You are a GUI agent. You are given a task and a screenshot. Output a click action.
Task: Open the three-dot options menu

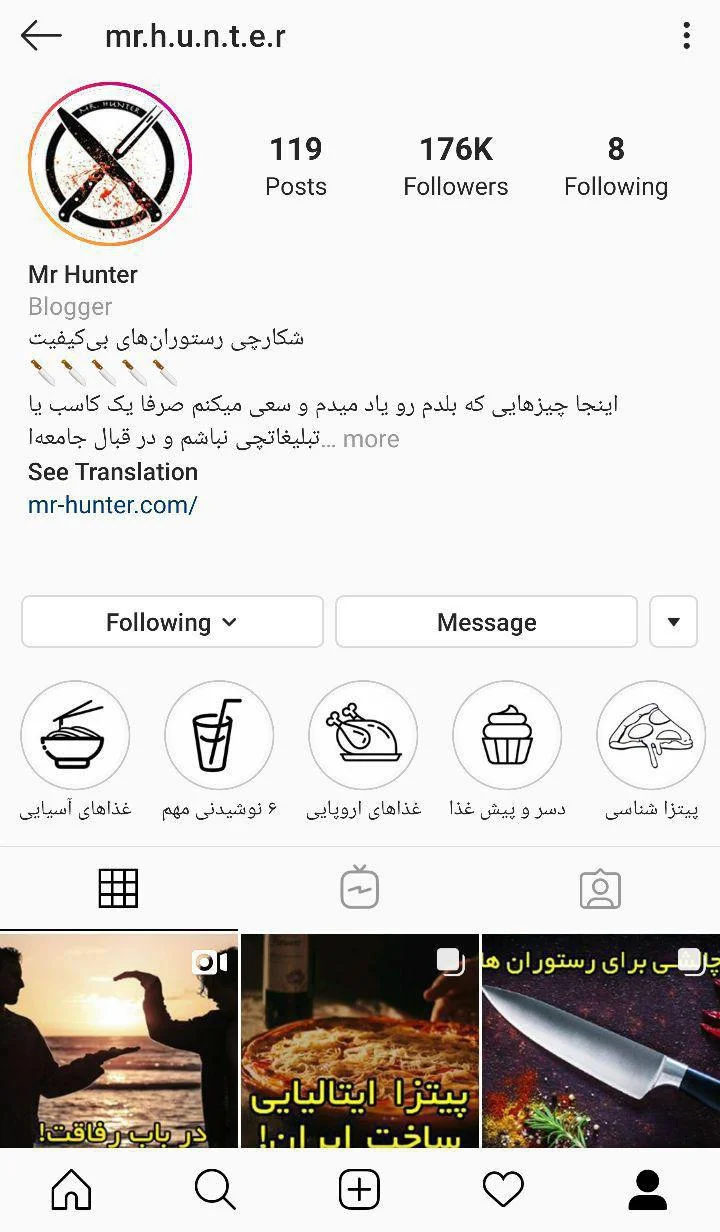686,36
